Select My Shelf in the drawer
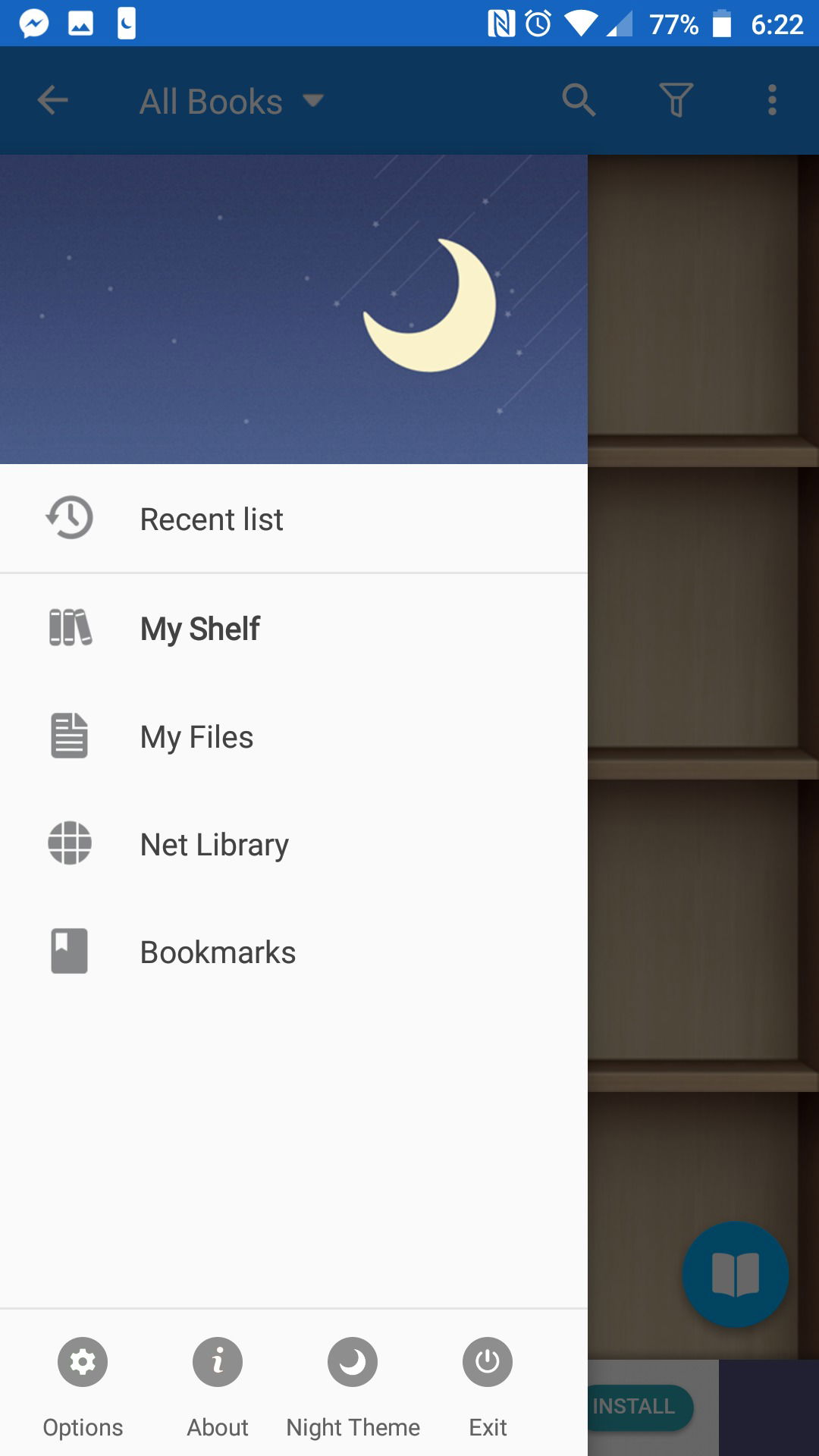The height and width of the screenshot is (1456, 819). coord(293,629)
